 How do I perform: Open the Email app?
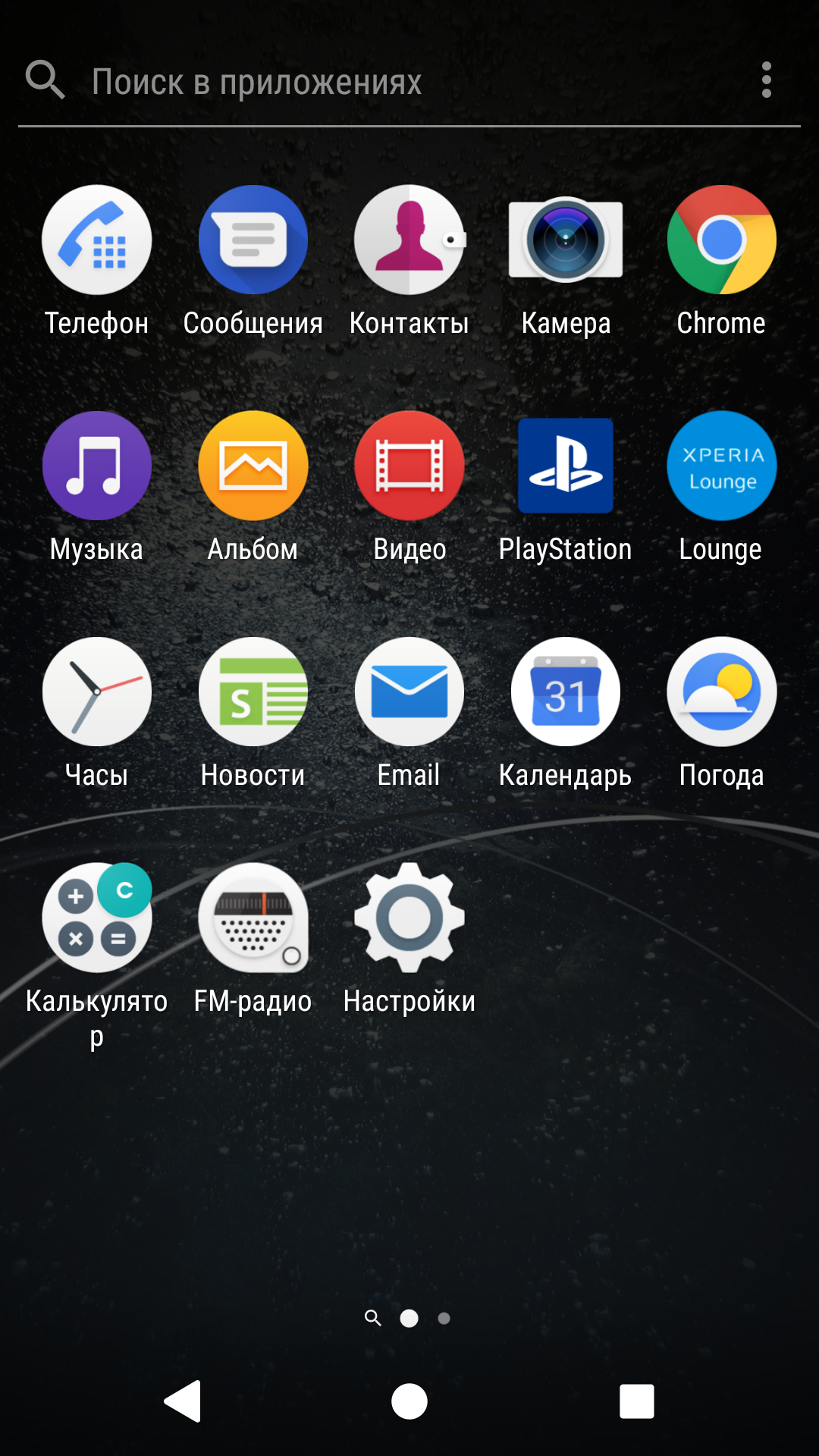coord(409,692)
